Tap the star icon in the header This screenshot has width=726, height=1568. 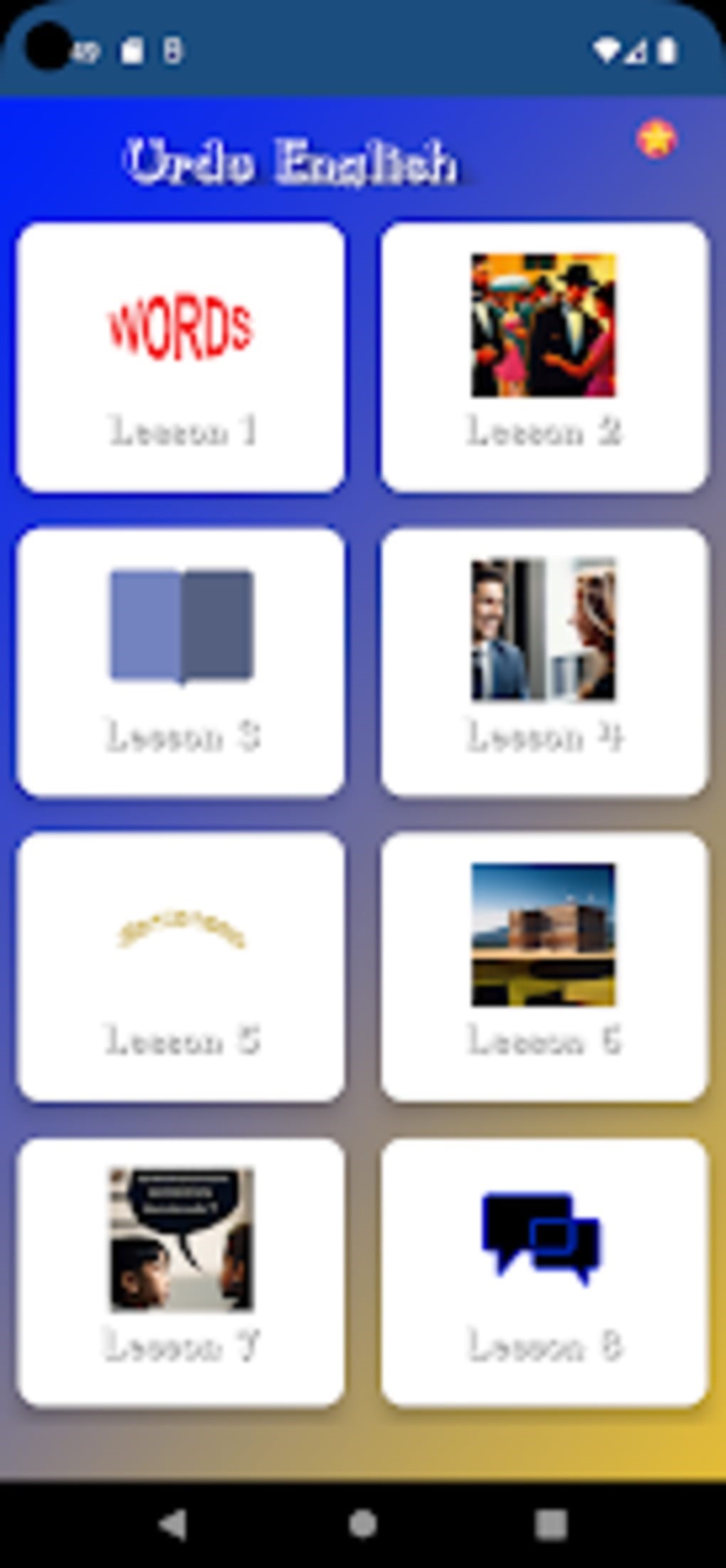[656, 139]
